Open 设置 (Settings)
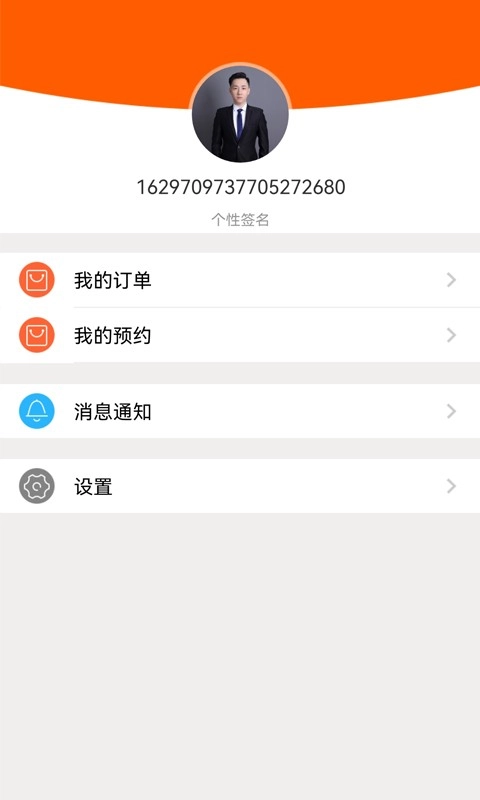 (240, 486)
